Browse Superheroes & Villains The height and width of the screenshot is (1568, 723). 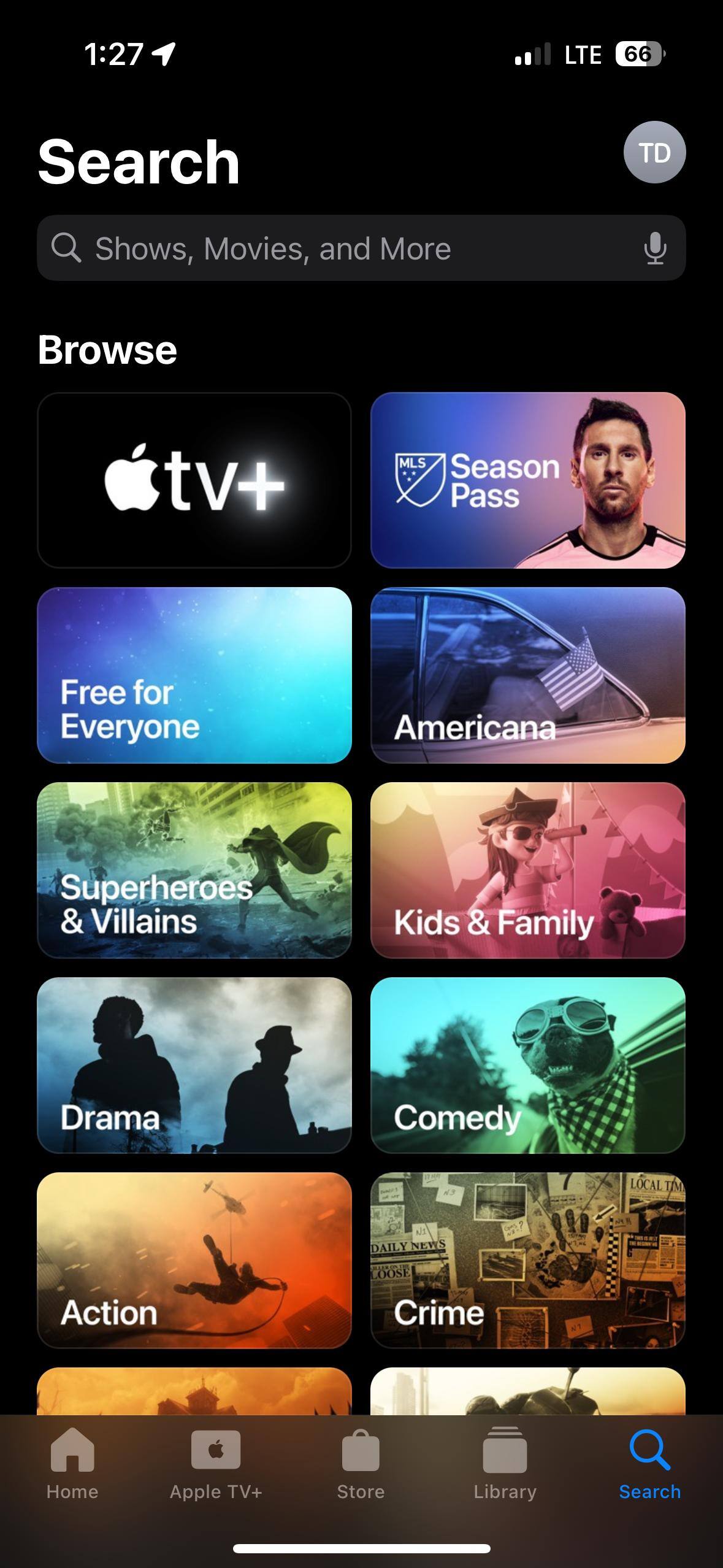point(194,870)
